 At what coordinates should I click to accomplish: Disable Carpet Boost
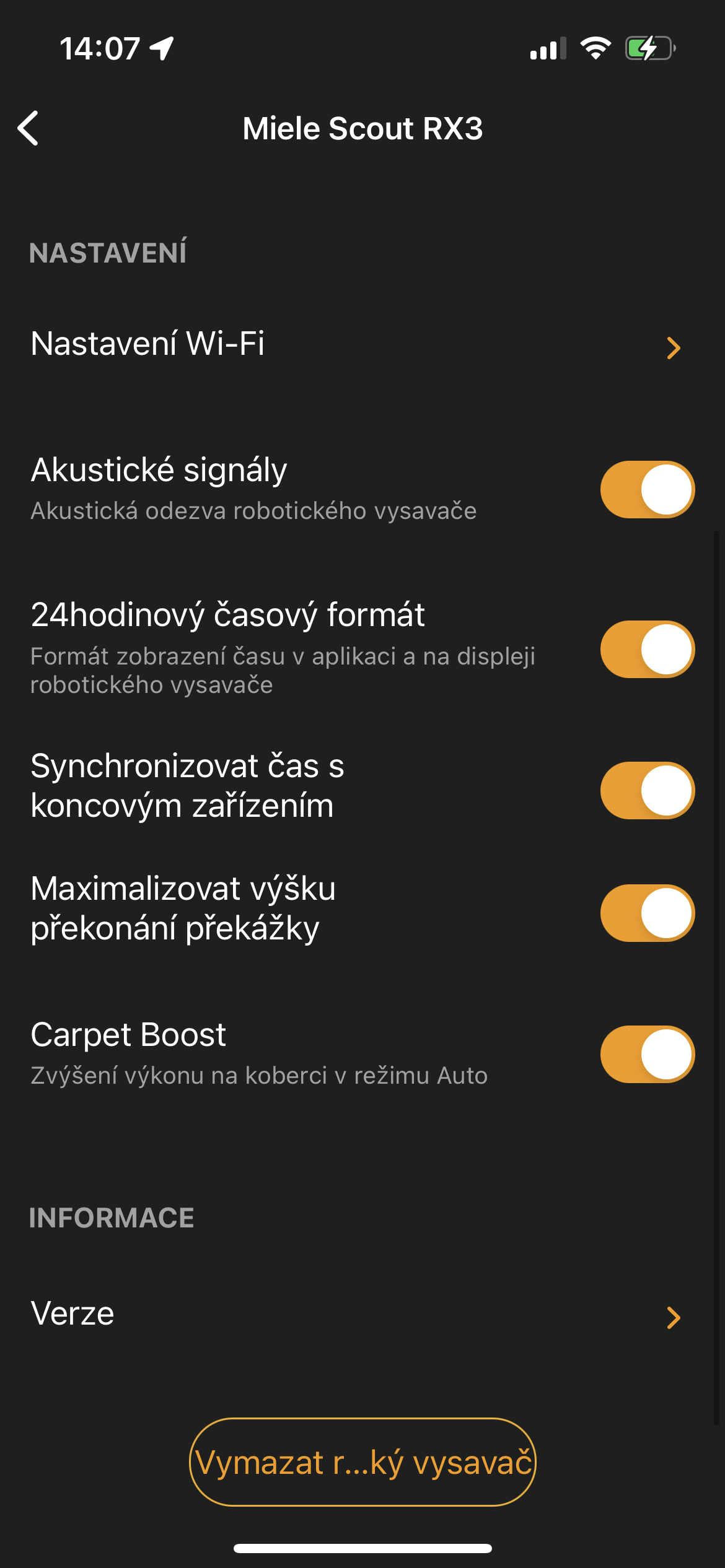[647, 1054]
